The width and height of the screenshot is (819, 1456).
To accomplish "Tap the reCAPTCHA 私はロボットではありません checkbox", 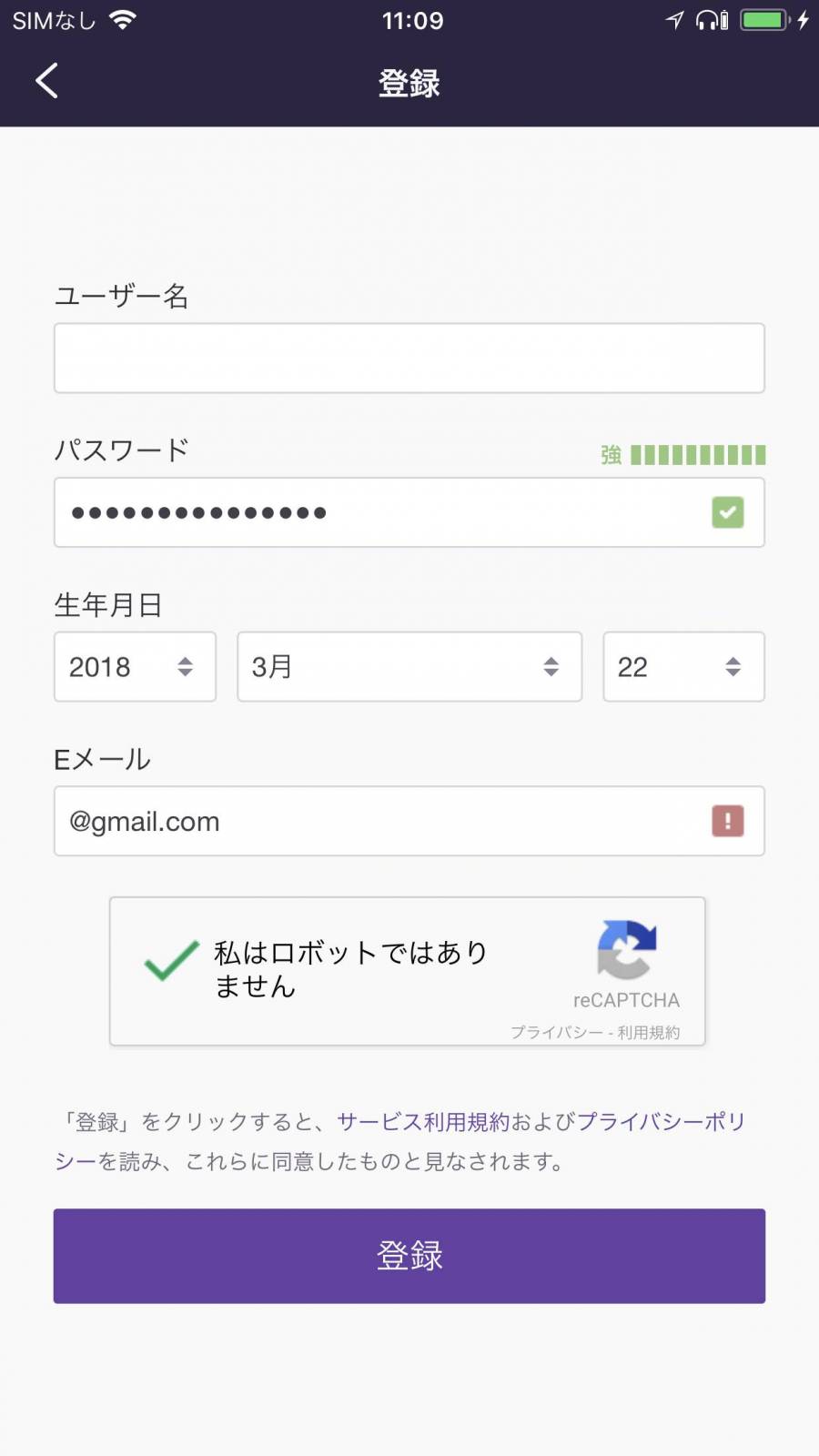I will (171, 961).
